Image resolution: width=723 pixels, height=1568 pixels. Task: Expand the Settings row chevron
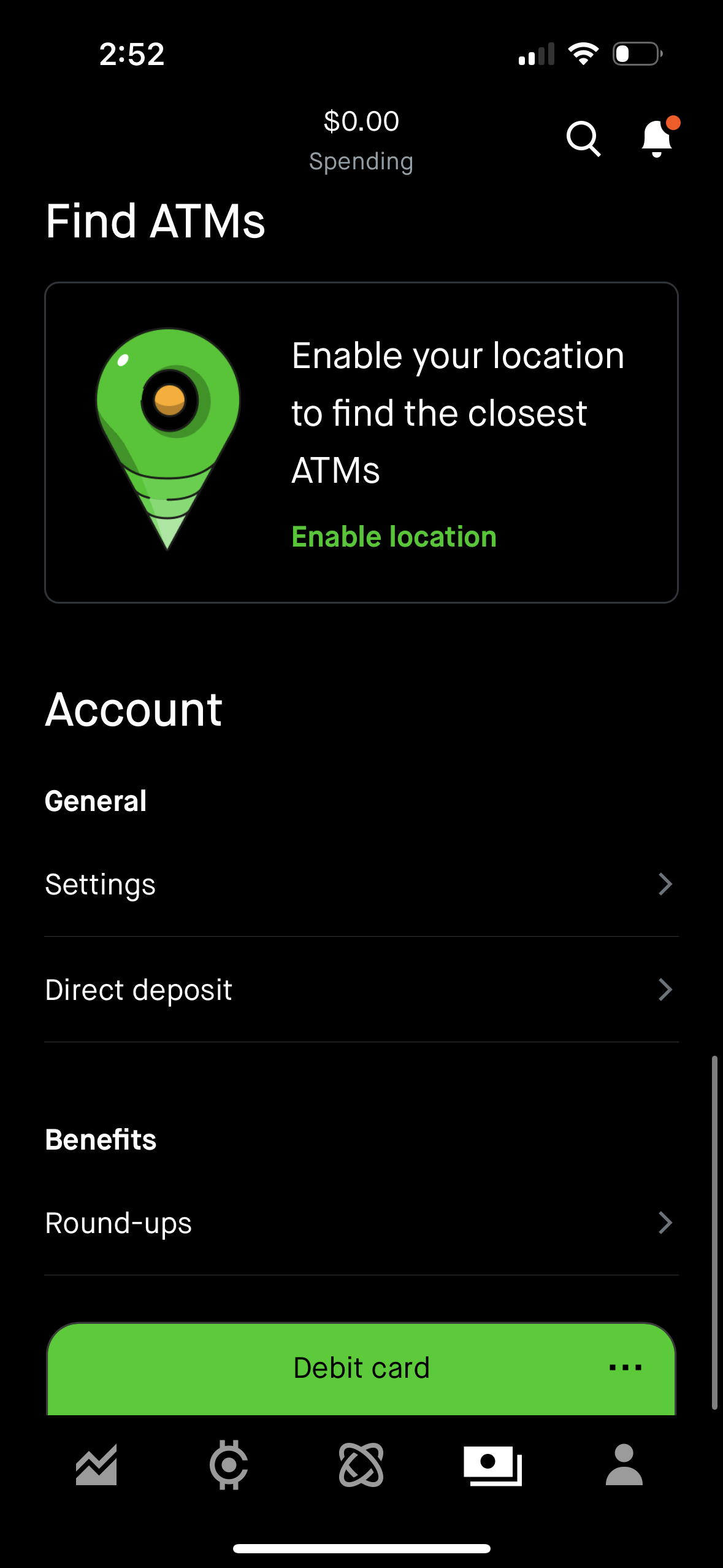click(666, 884)
